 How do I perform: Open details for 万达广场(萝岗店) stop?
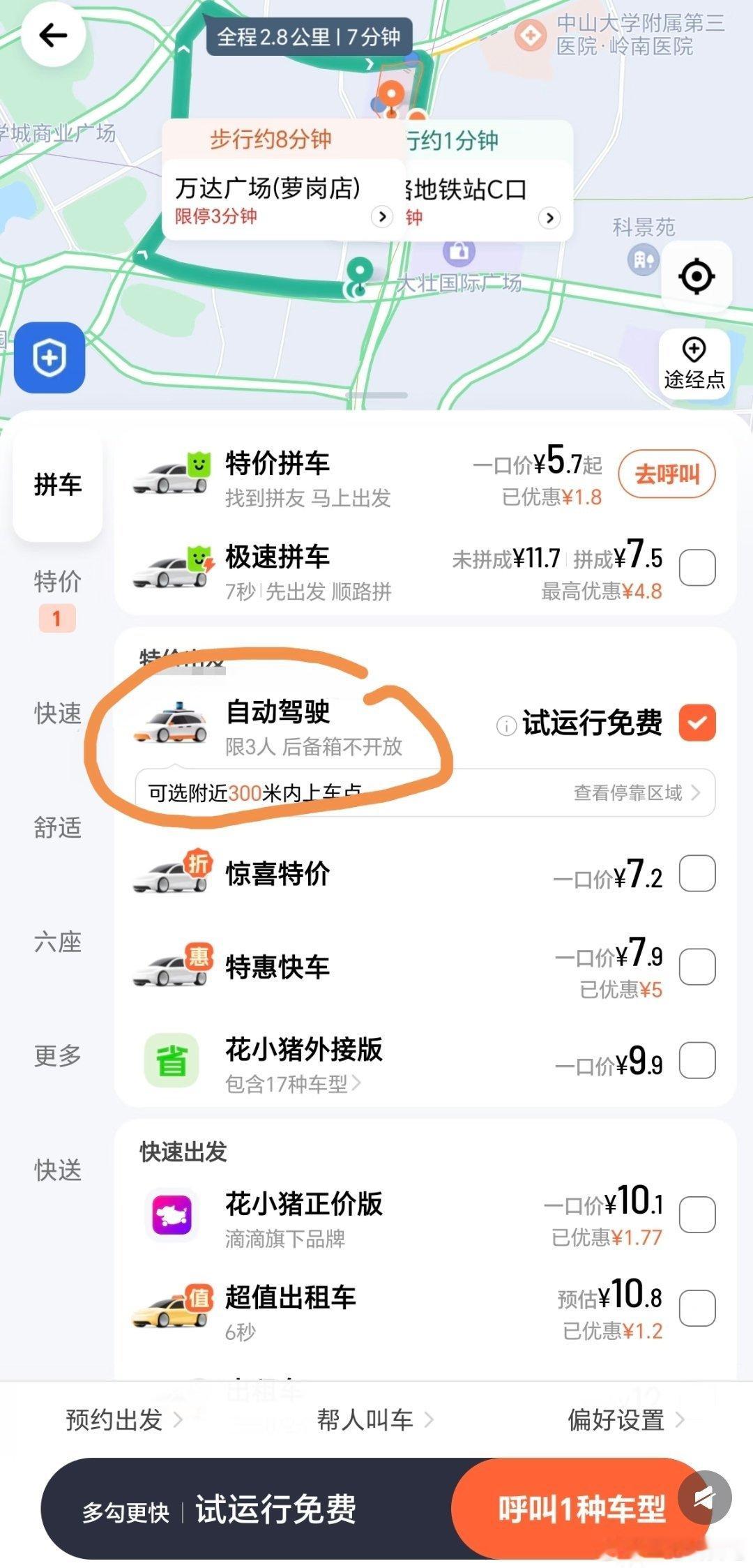(x=382, y=216)
